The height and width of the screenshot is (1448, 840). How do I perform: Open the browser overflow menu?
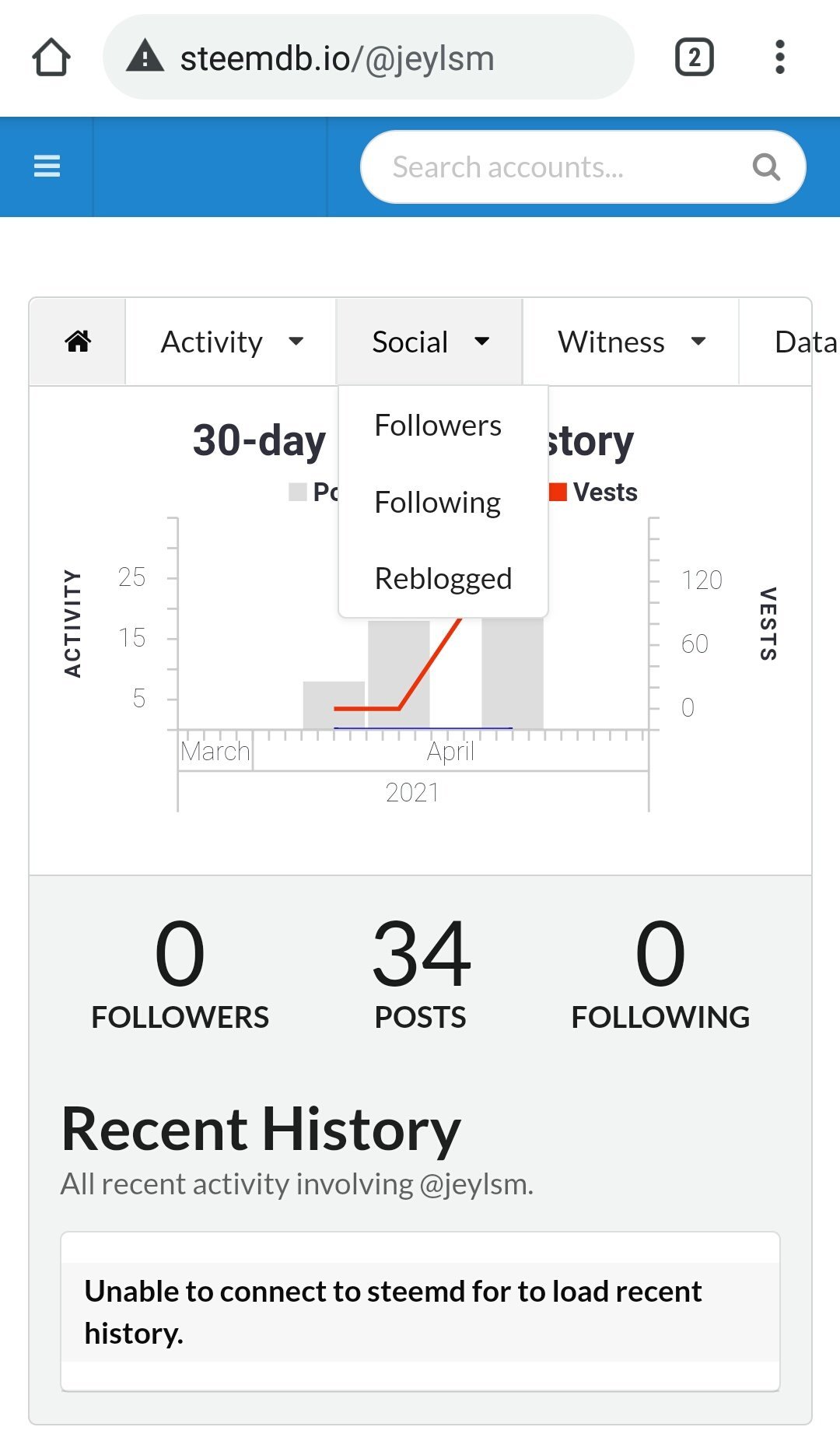coord(780,58)
